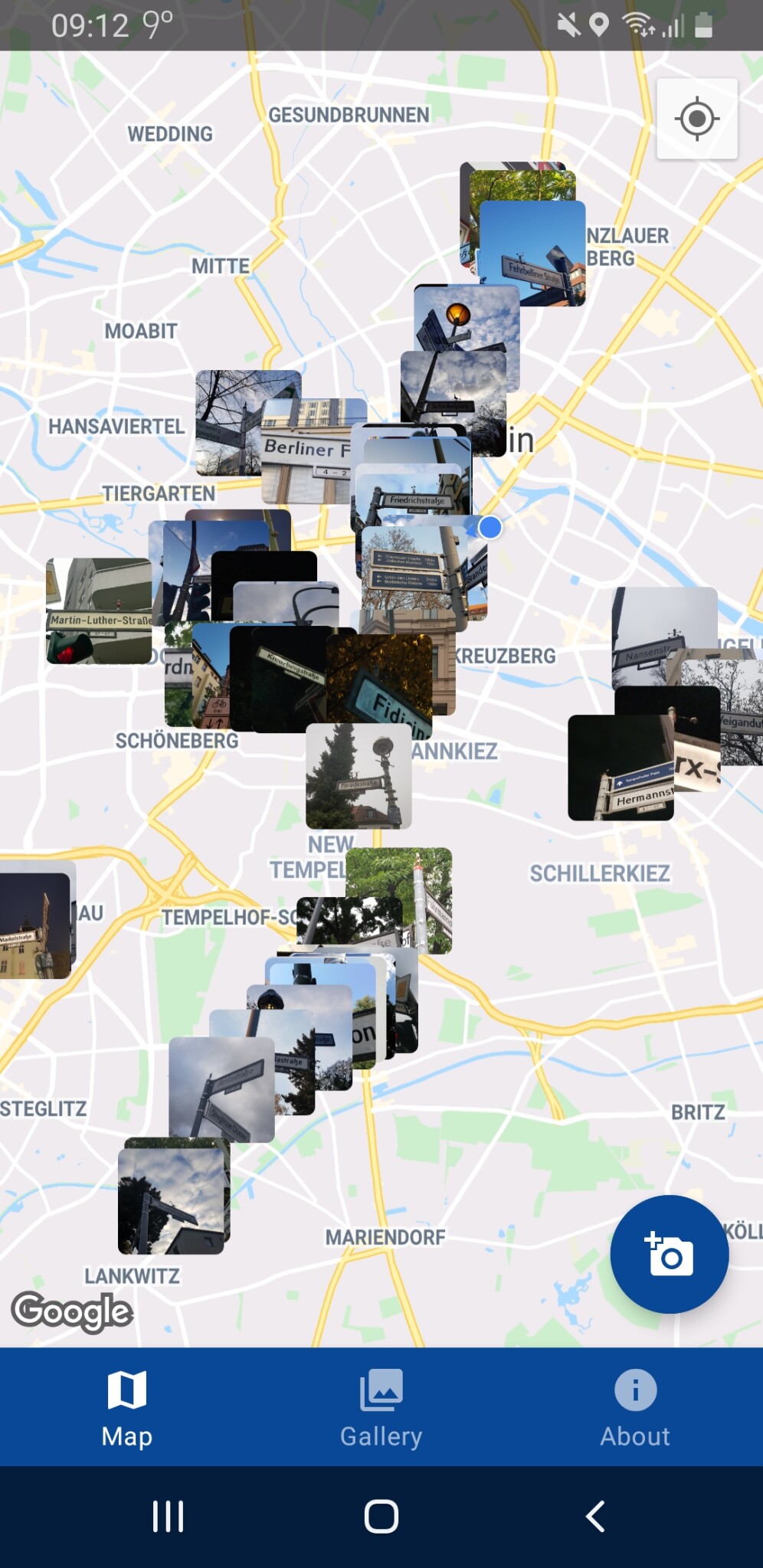Image resolution: width=763 pixels, height=1568 pixels.
Task: Select the Map tab
Action: point(127,1407)
